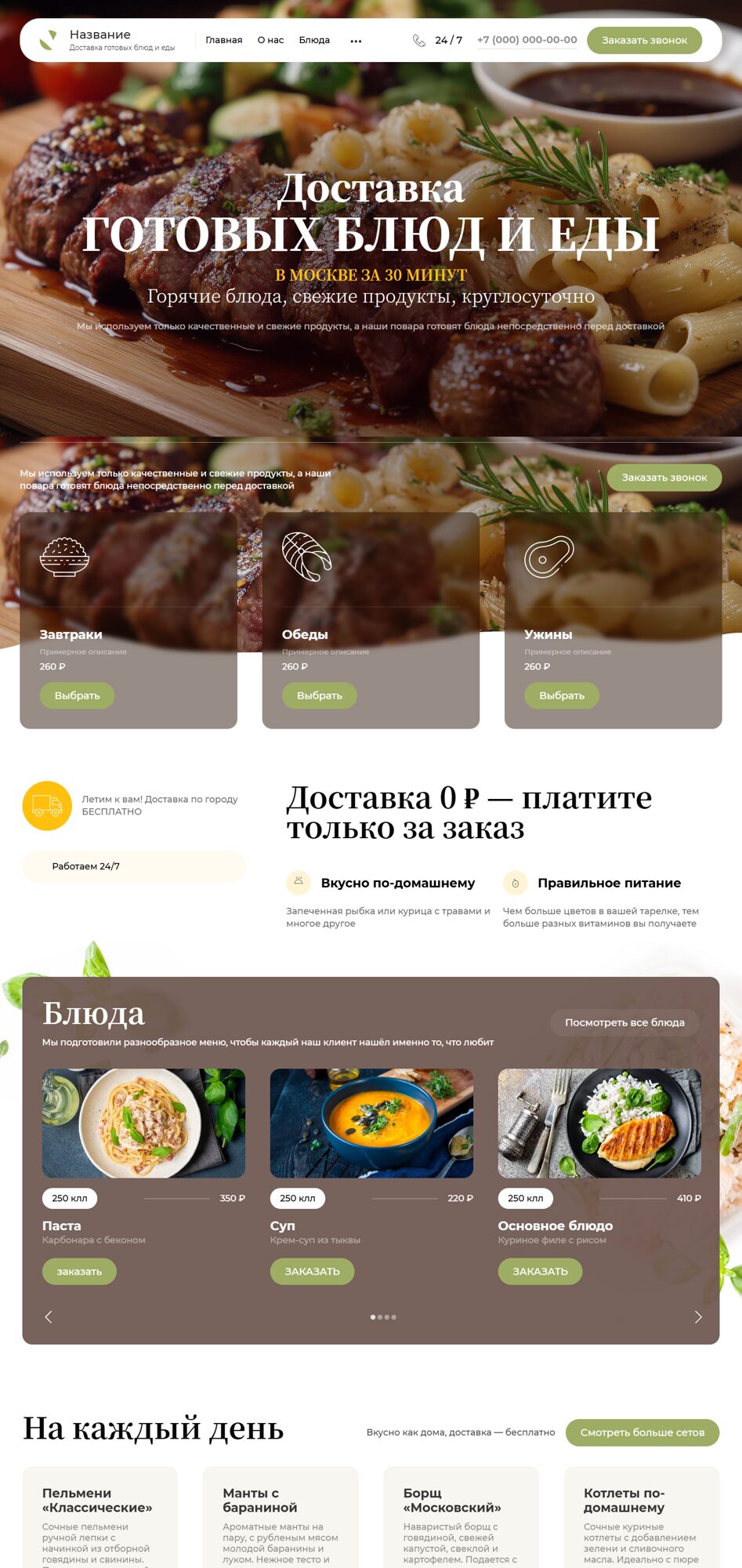The width and height of the screenshot is (742, 1568).
Task: Show next dishes with the right arrow
Action: click(697, 1317)
